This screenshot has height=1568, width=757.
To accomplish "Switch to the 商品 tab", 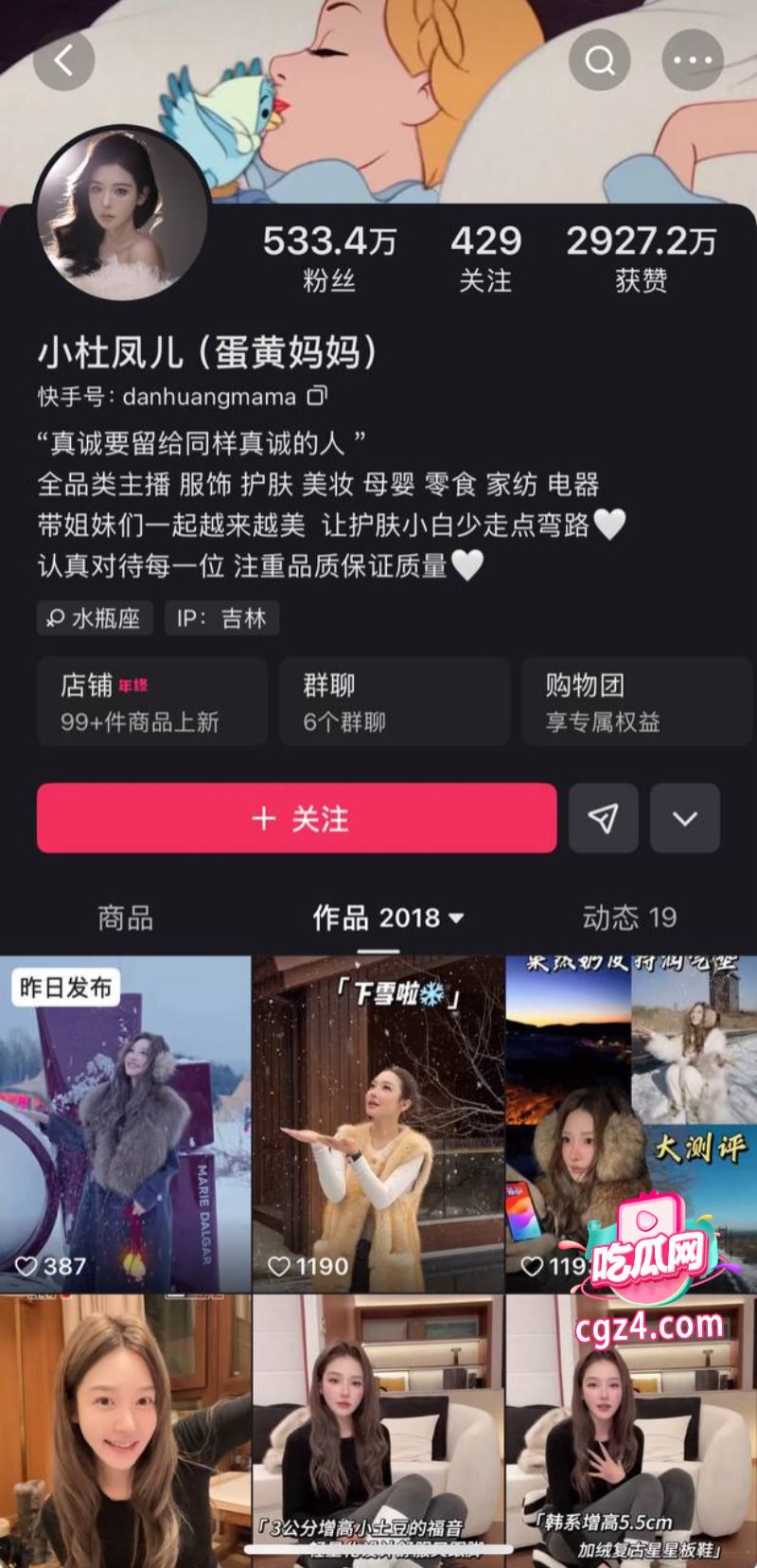I will click(125, 918).
